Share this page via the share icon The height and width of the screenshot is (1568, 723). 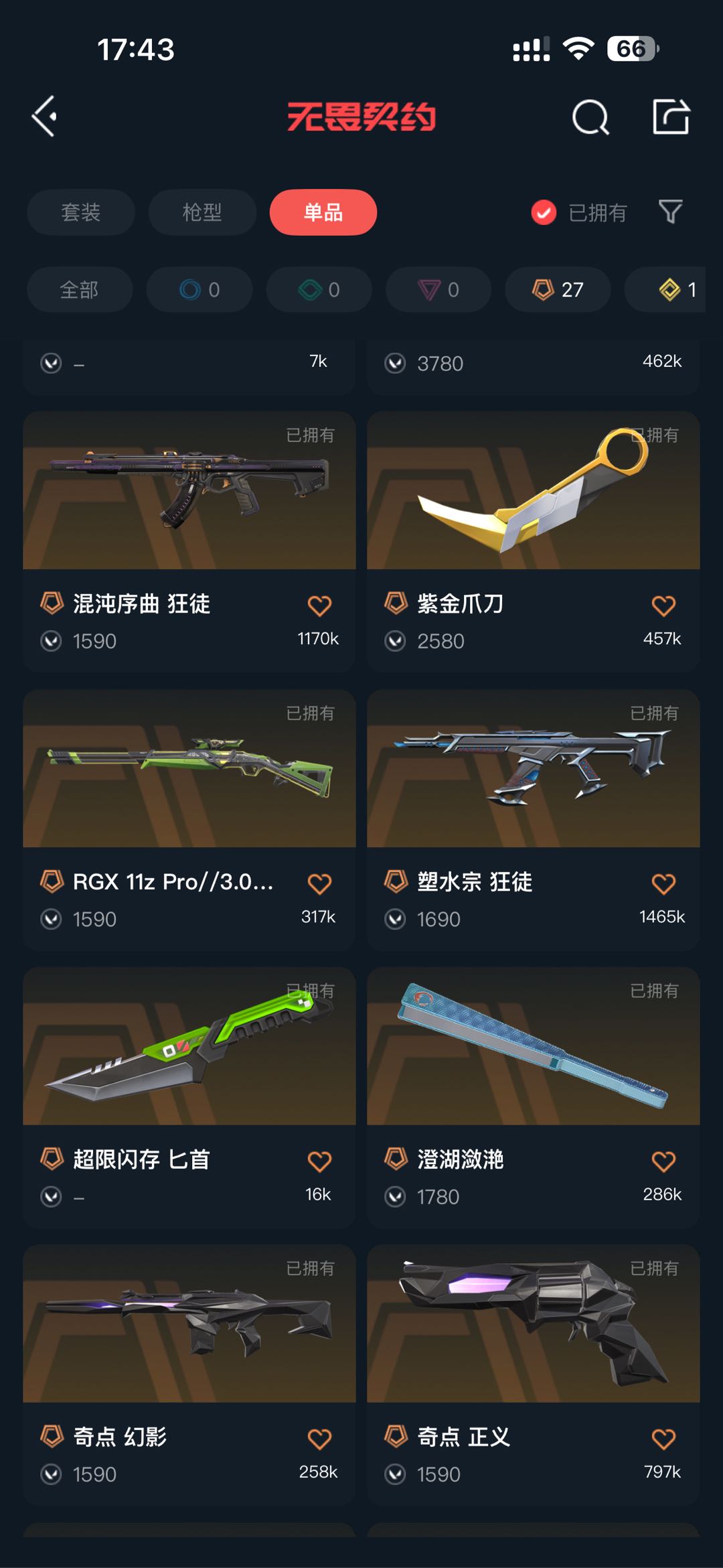tap(671, 117)
